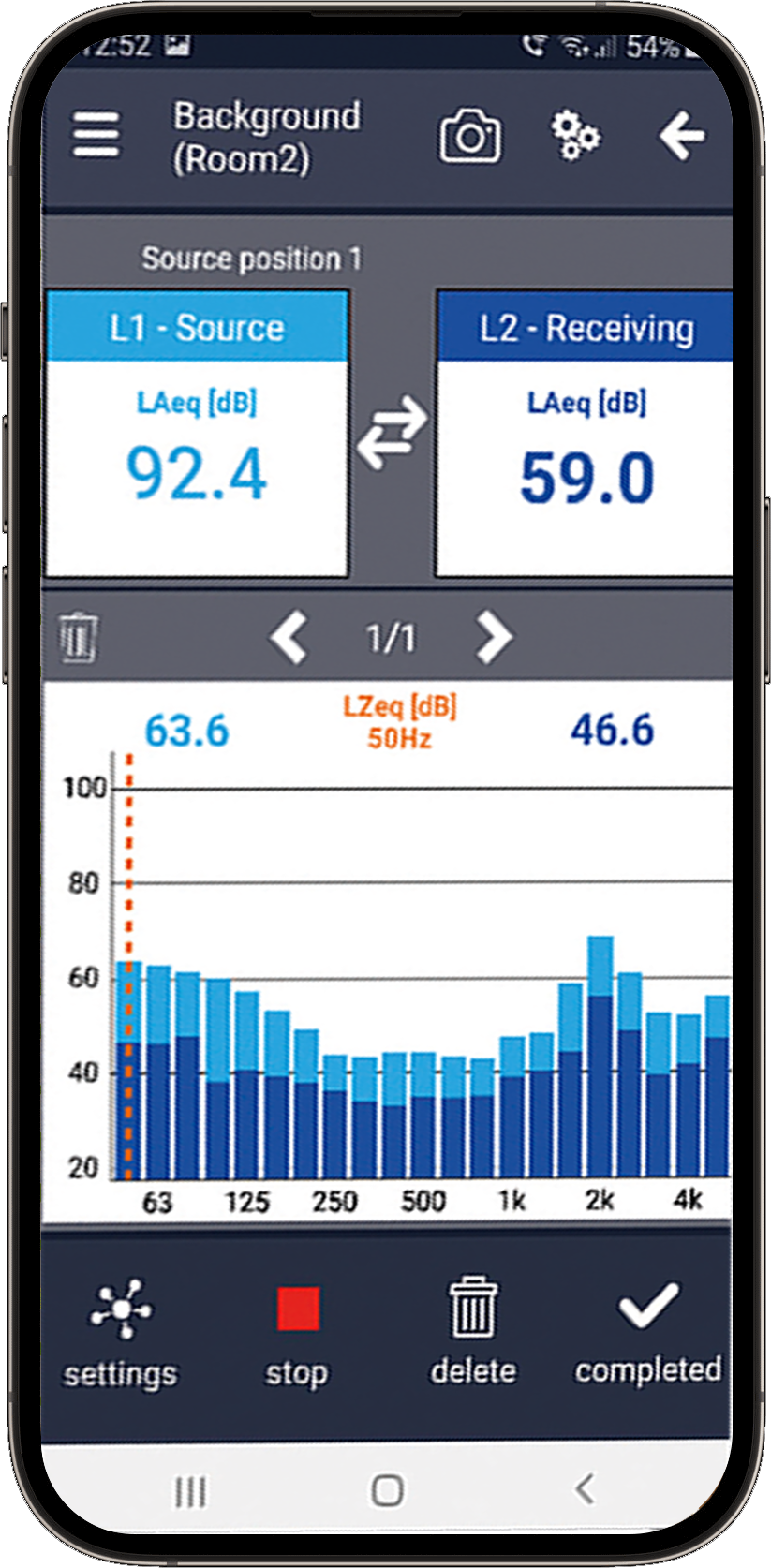
Task: Open the system recent apps button
Action: tap(191, 1491)
